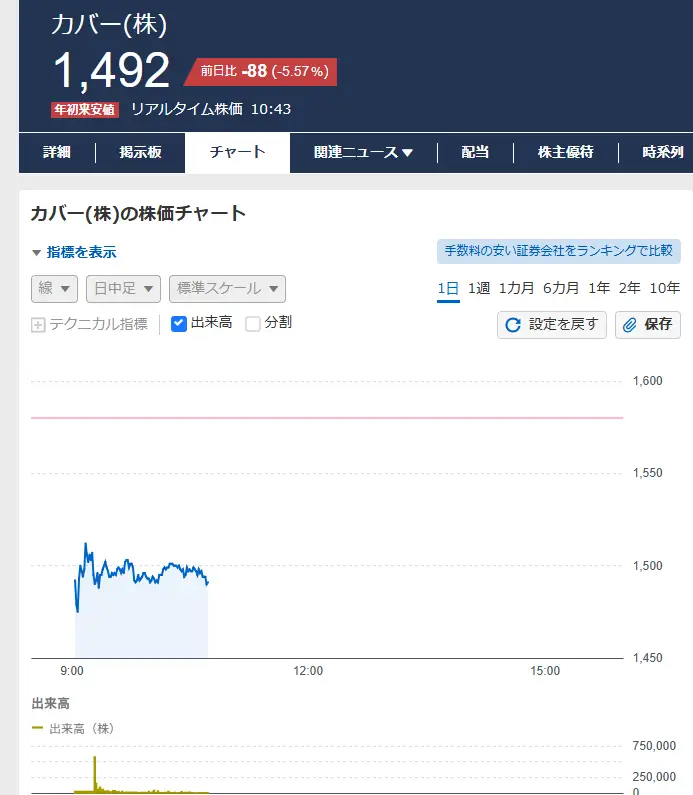Open the 線 chart type dropdown
This screenshot has height=795, width=693.
coord(55,289)
